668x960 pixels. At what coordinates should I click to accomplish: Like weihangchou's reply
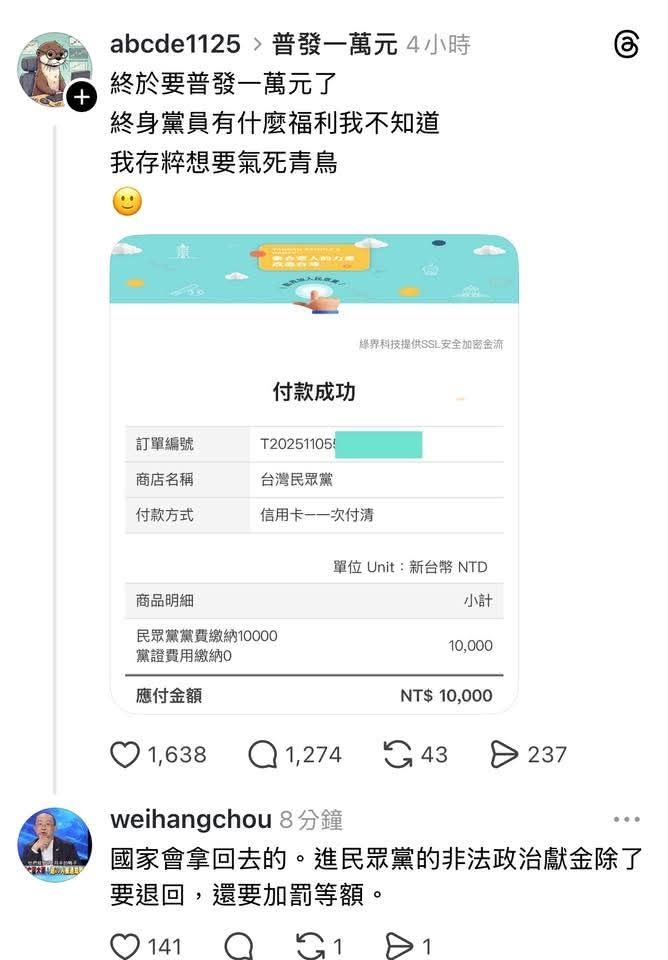point(125,946)
